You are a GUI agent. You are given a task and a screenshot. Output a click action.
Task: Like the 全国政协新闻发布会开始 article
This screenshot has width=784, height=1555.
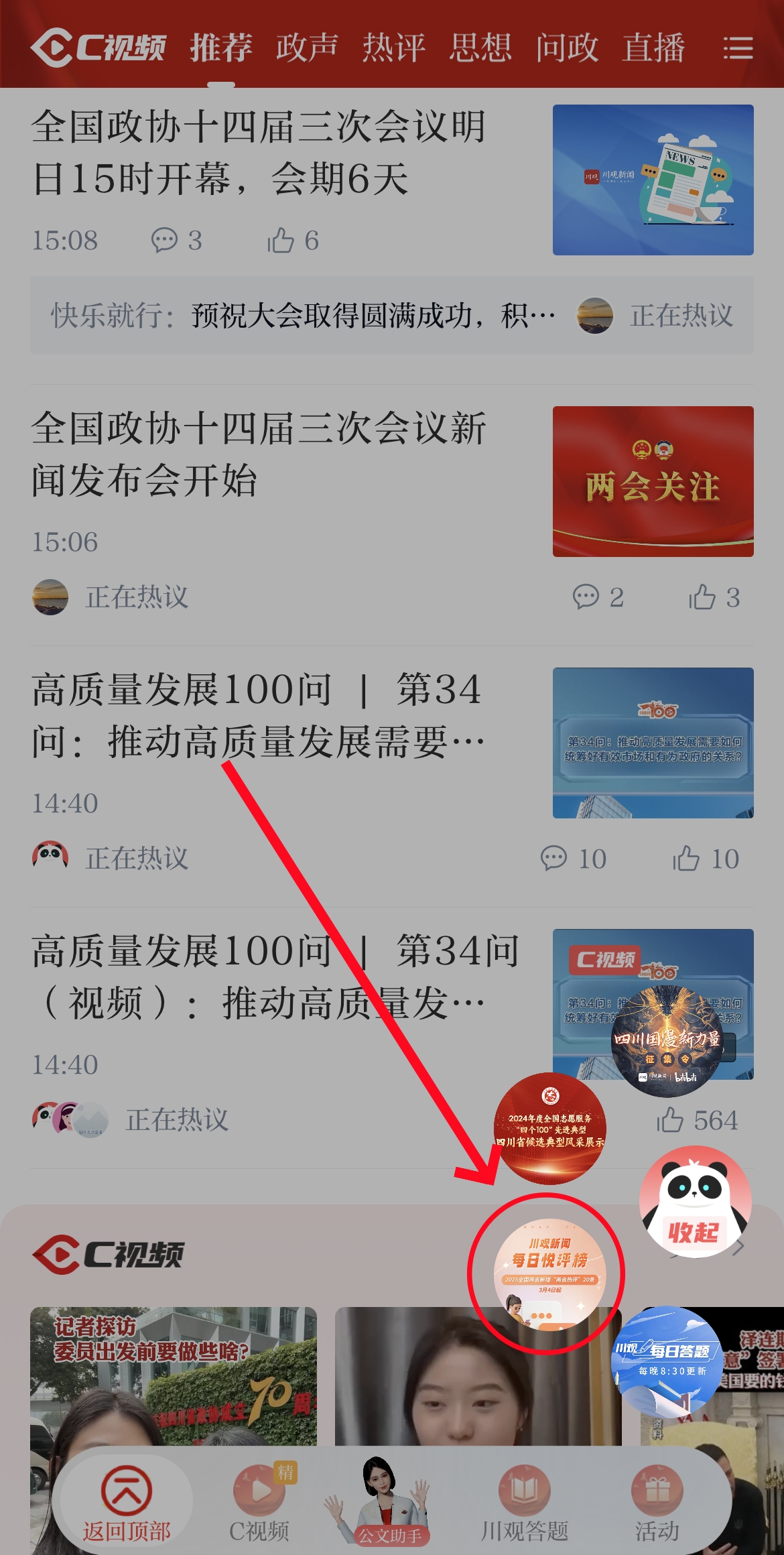pyautogui.click(x=714, y=597)
